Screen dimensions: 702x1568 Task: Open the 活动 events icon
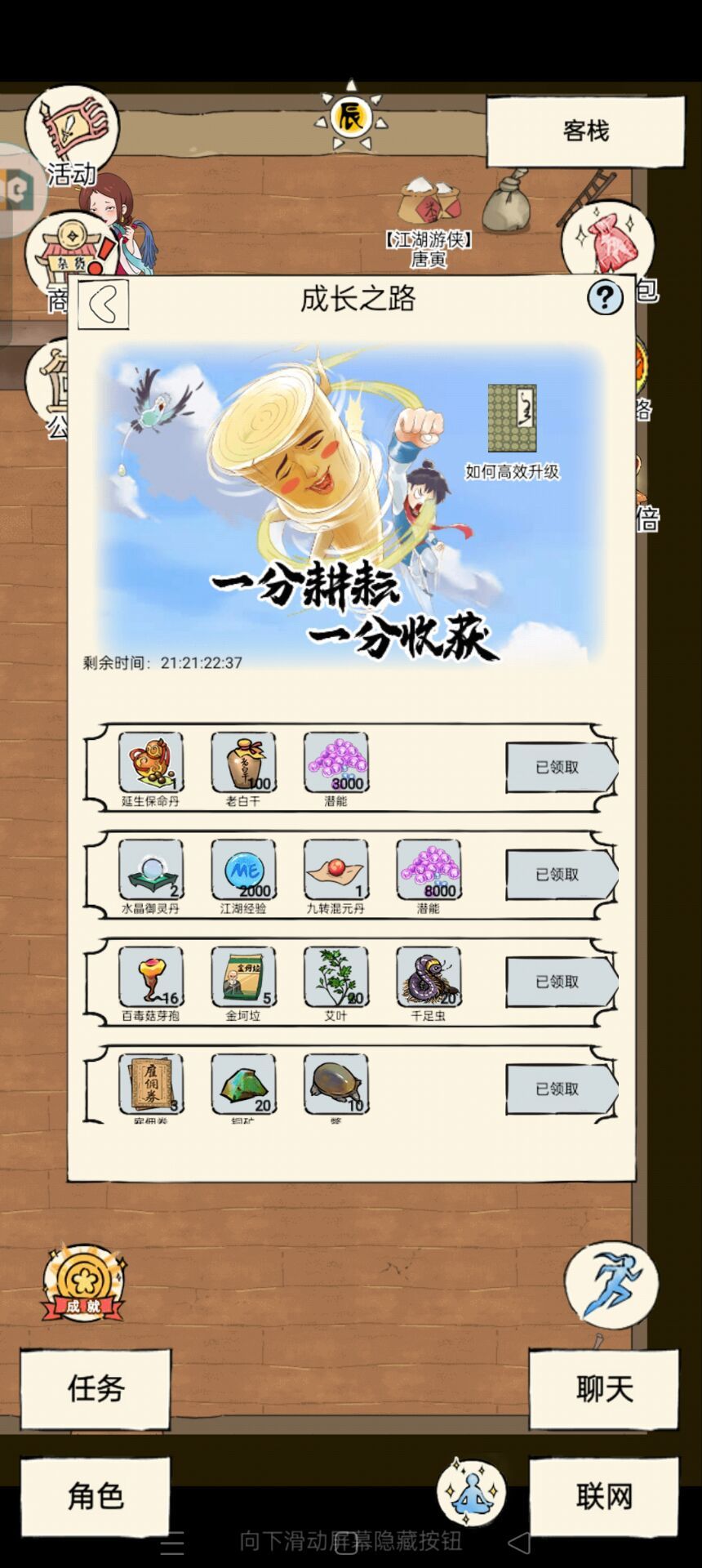click(72, 136)
